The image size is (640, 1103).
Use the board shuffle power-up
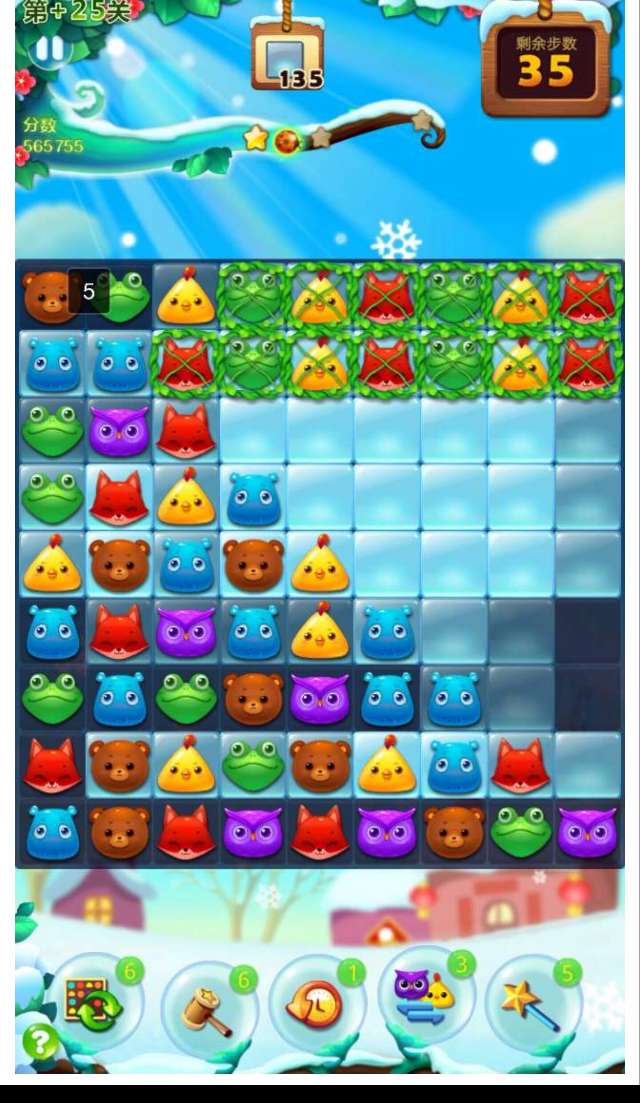click(94, 1004)
